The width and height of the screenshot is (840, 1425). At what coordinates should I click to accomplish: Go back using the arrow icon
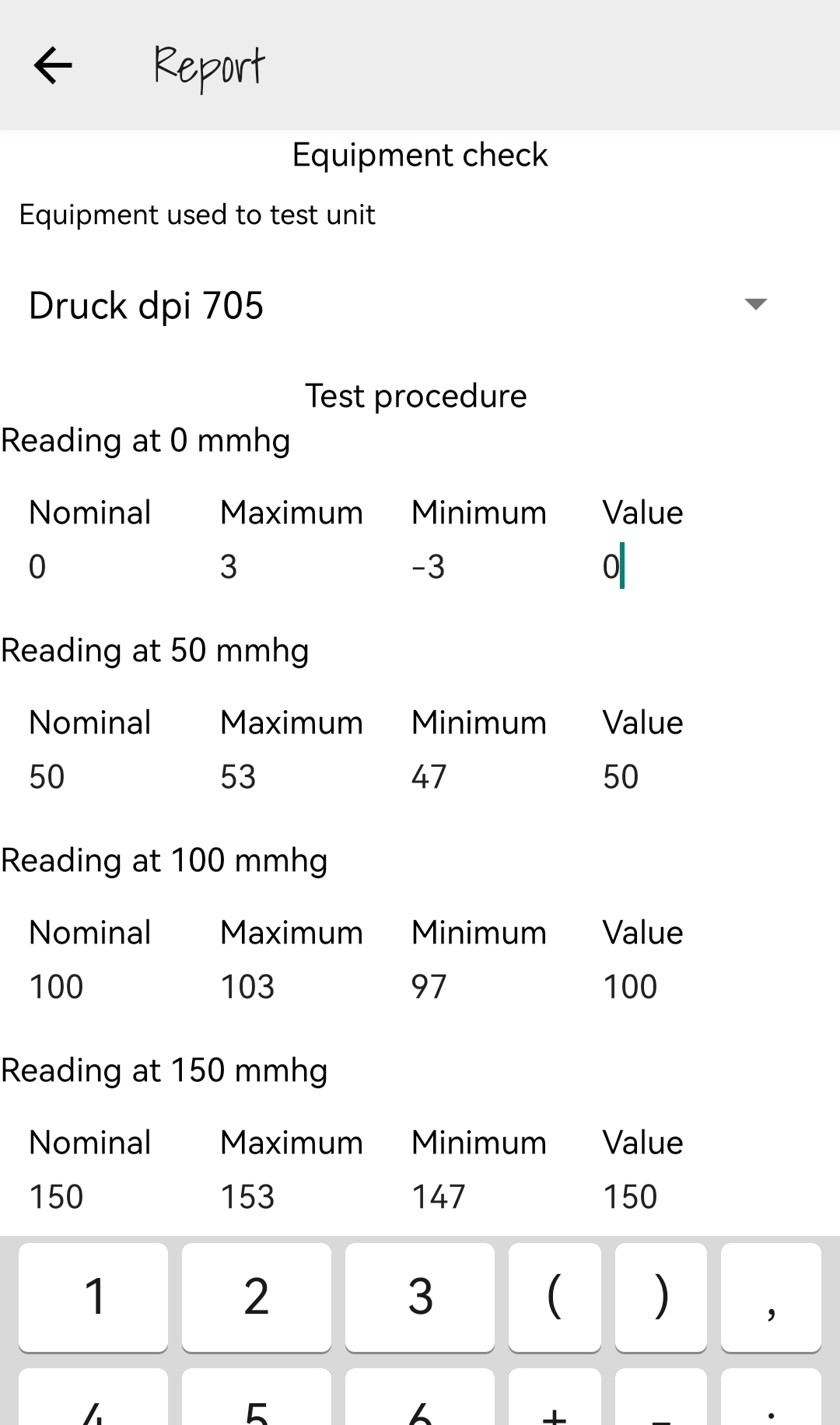[53, 65]
